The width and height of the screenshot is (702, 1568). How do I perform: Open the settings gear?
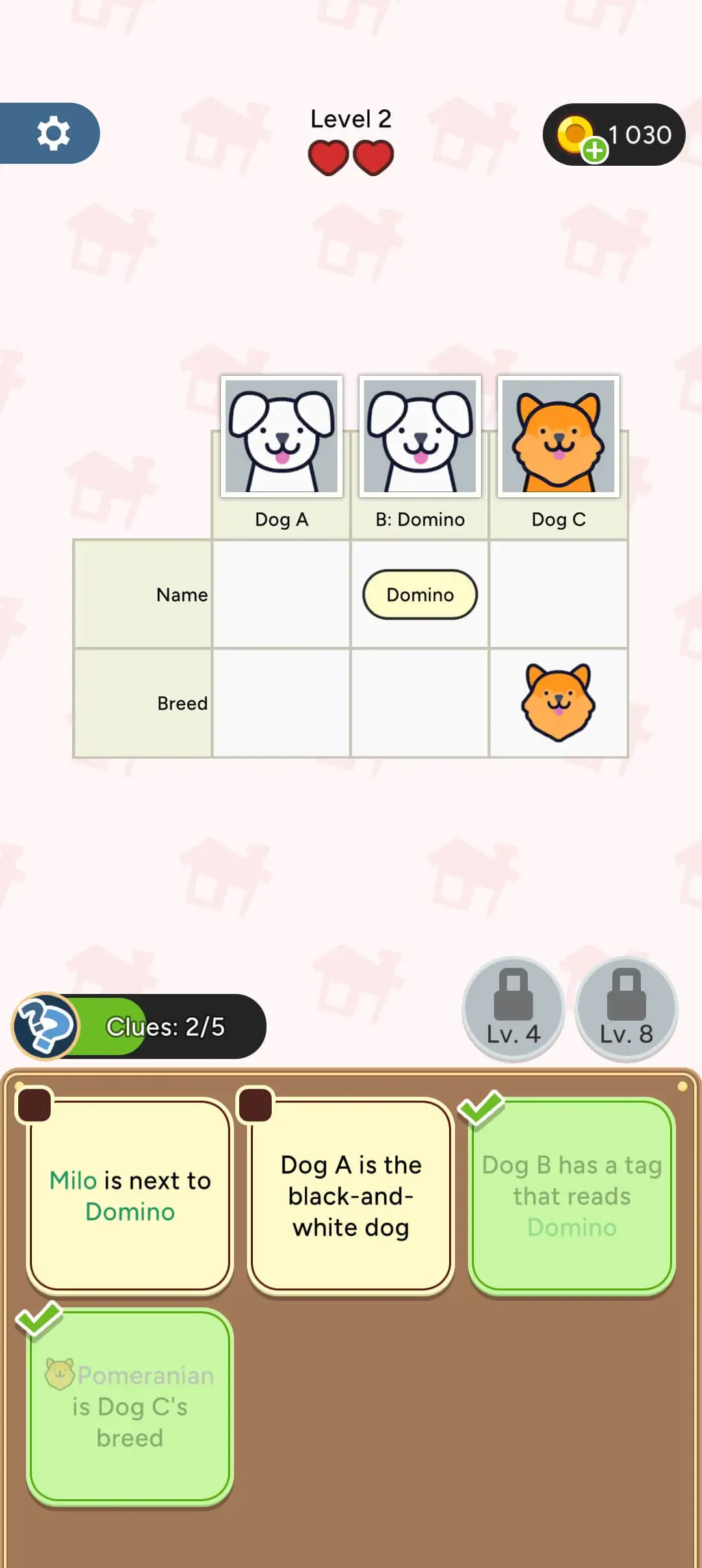point(52,133)
